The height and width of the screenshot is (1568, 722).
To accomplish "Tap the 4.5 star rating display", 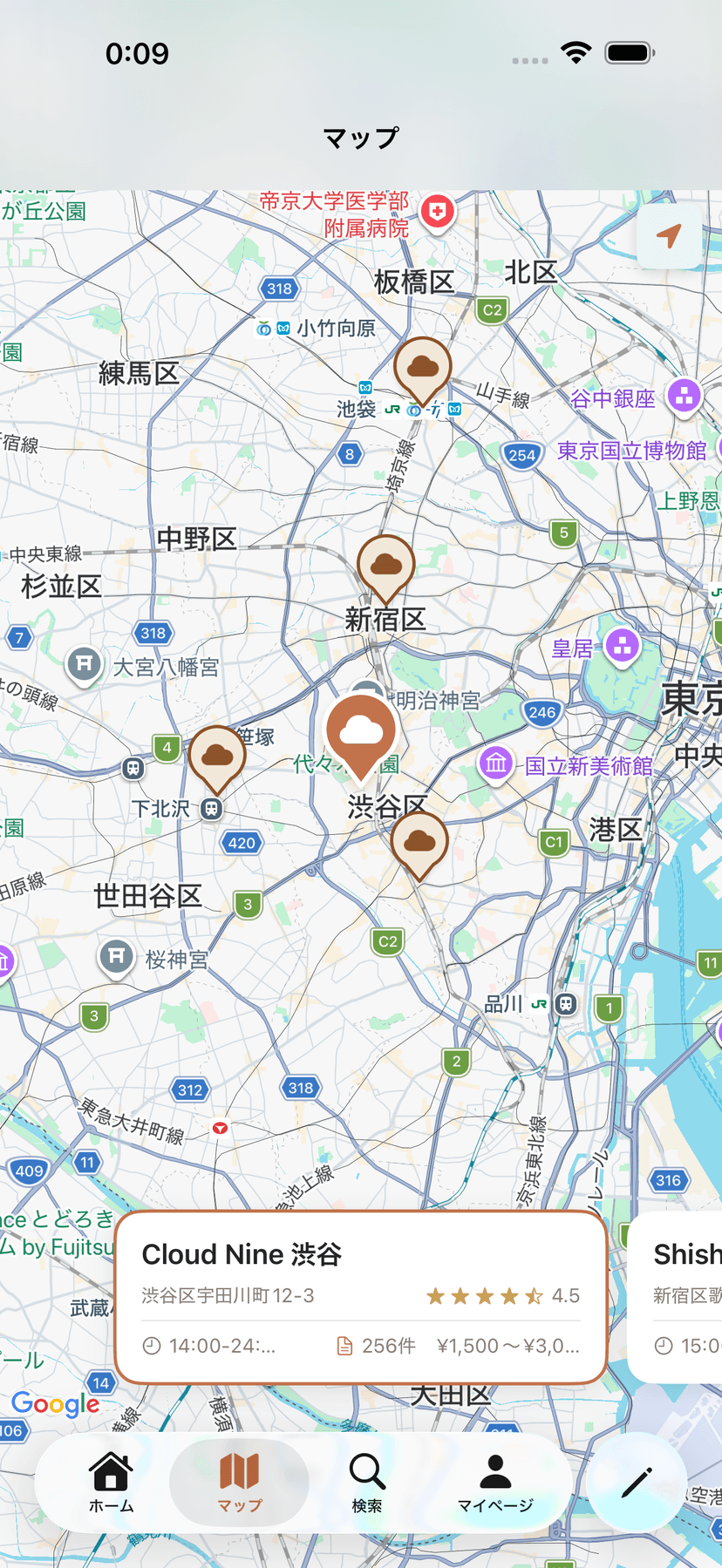I will [504, 1296].
